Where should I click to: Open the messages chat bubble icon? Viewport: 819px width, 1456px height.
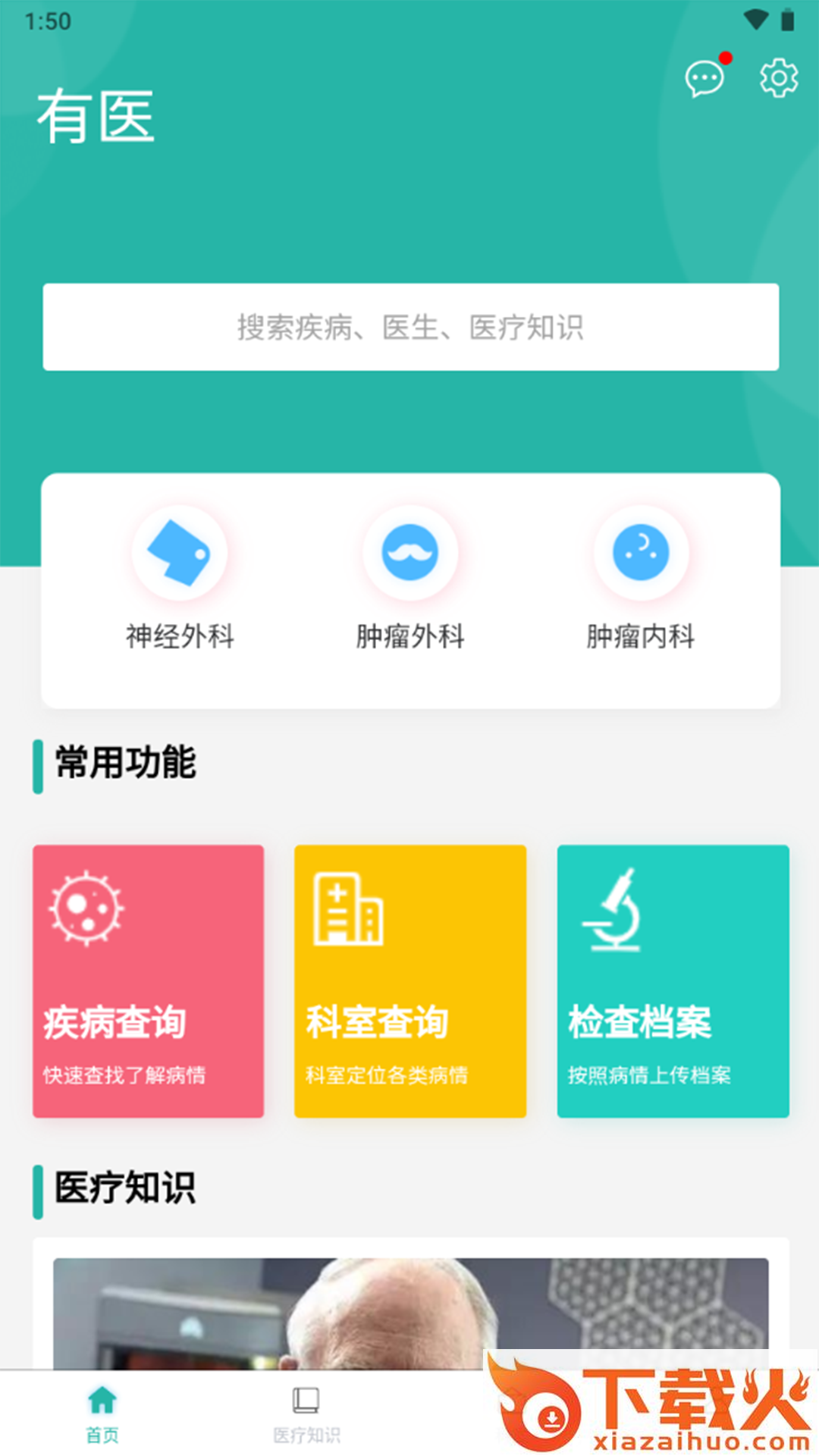tap(705, 77)
